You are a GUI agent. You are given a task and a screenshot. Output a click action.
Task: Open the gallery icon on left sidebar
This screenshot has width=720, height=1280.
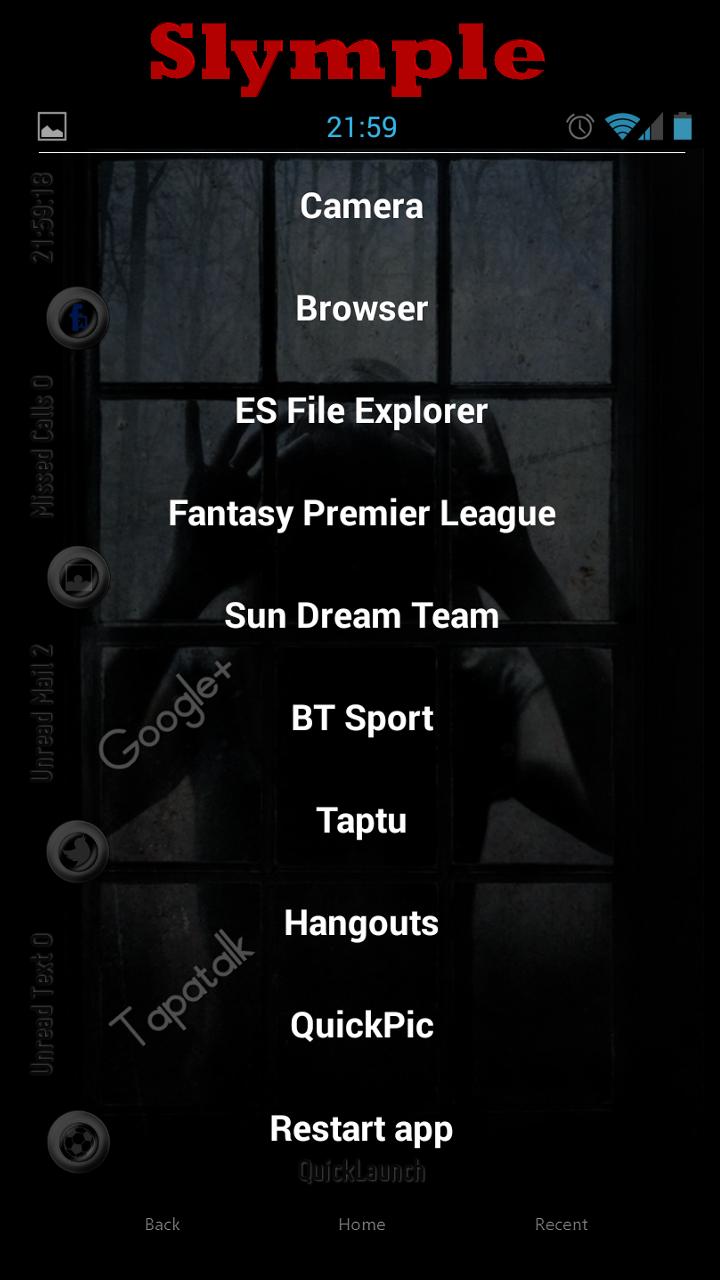tap(77, 578)
